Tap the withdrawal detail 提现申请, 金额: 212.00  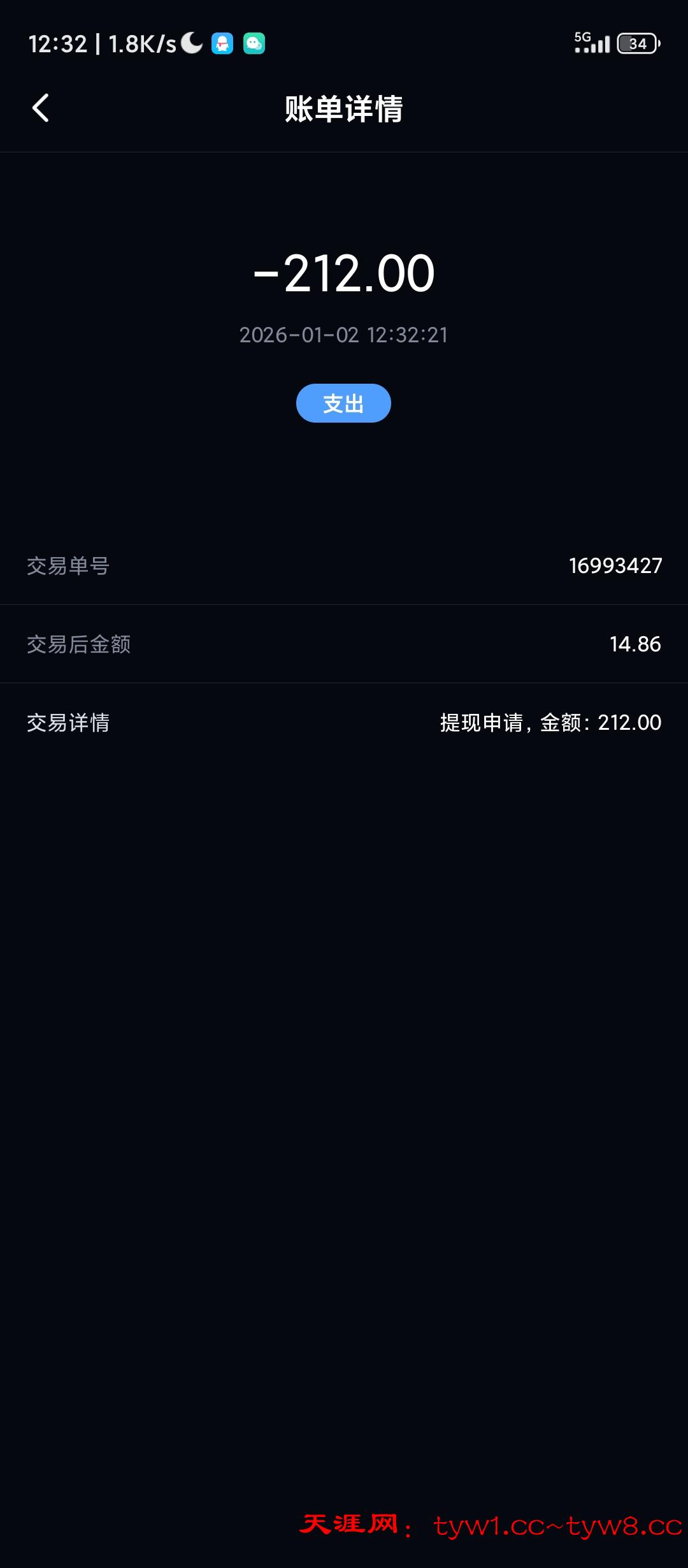pos(548,722)
